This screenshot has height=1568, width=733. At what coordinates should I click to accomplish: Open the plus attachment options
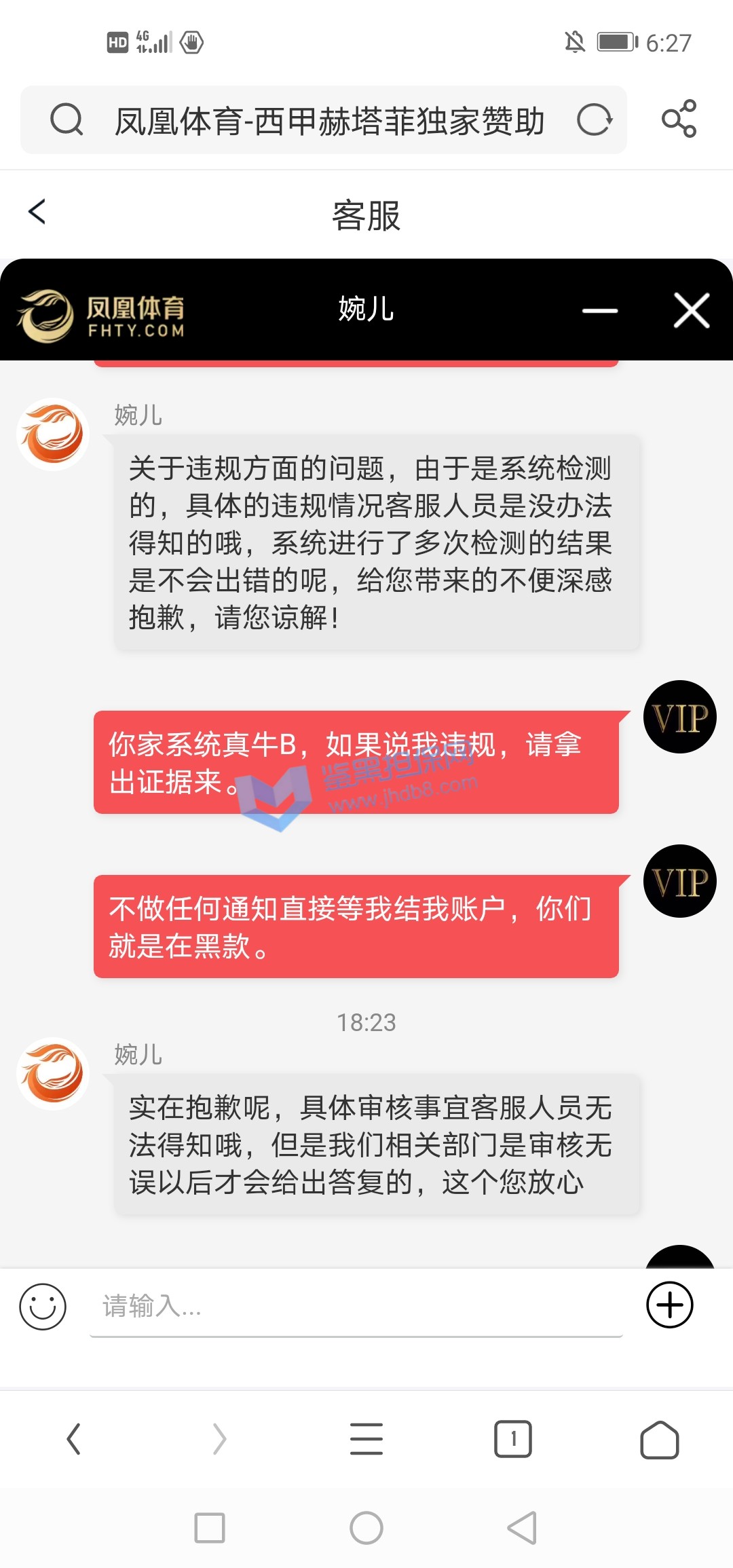tap(669, 1305)
